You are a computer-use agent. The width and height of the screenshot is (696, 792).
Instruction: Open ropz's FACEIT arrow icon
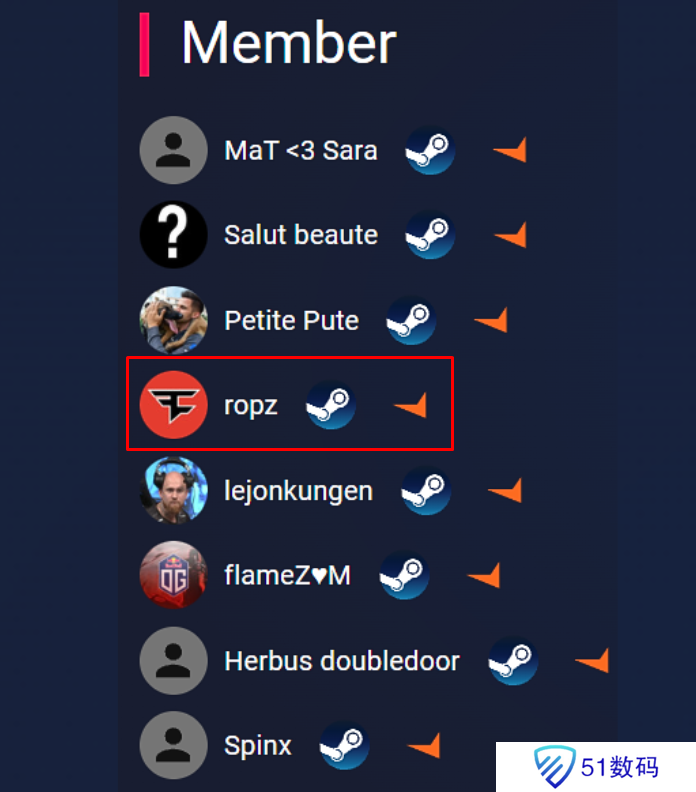click(x=412, y=406)
